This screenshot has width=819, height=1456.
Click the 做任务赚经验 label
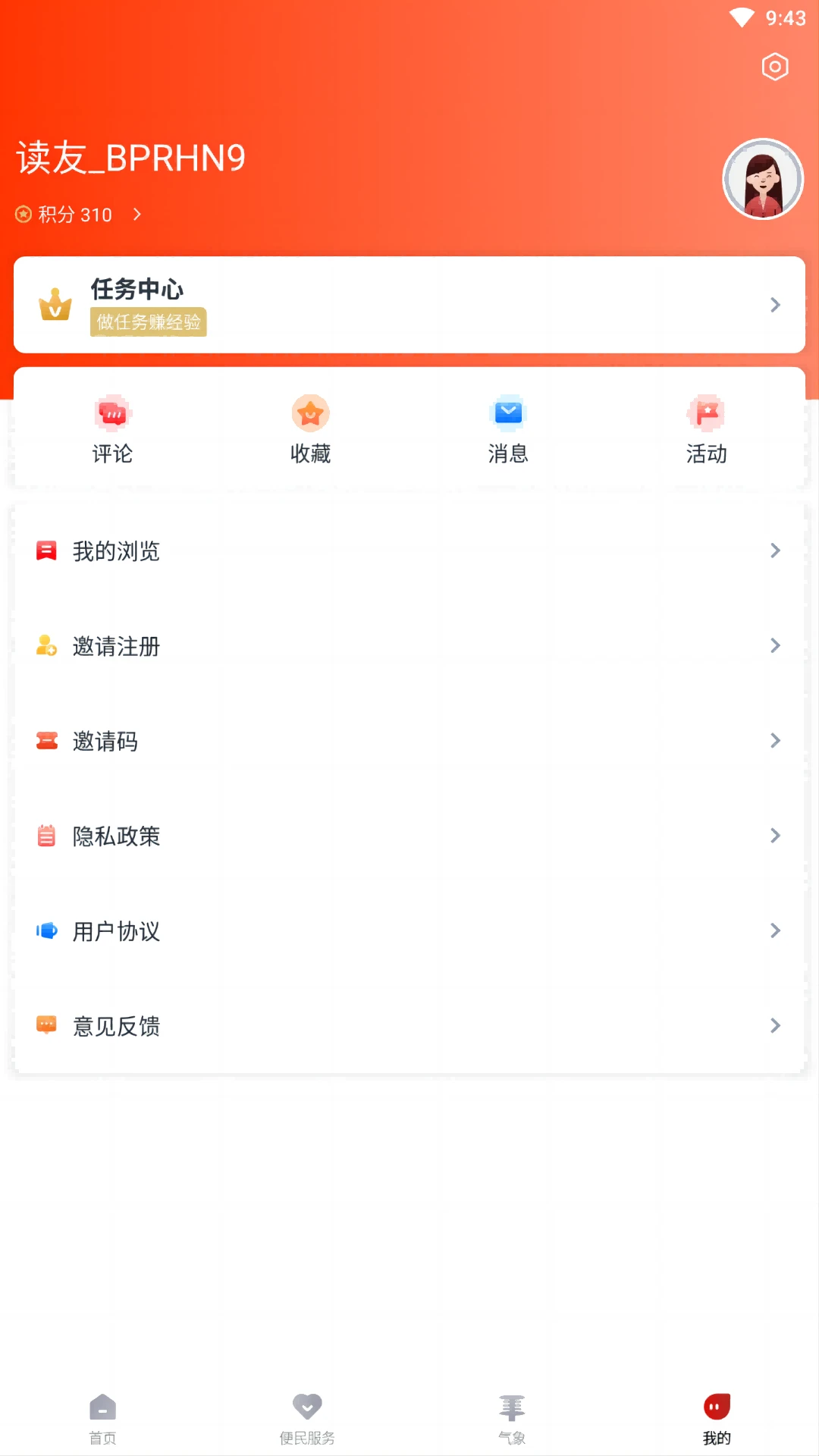149,322
